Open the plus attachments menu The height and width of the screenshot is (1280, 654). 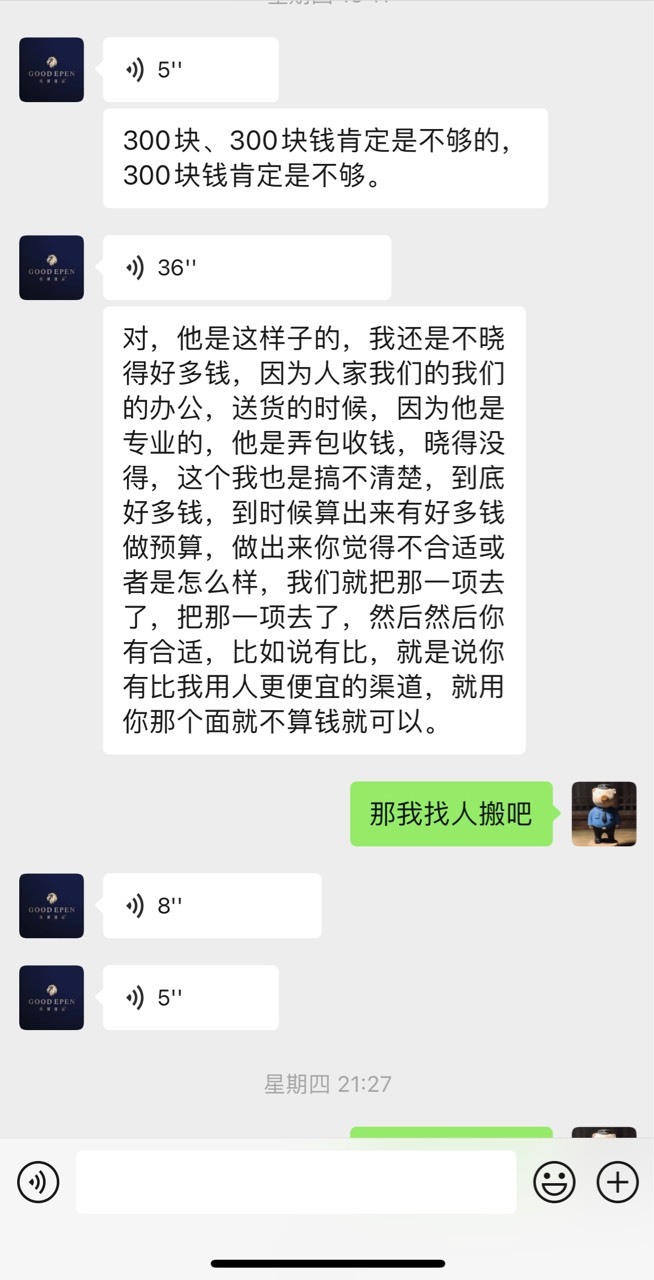pos(617,1183)
